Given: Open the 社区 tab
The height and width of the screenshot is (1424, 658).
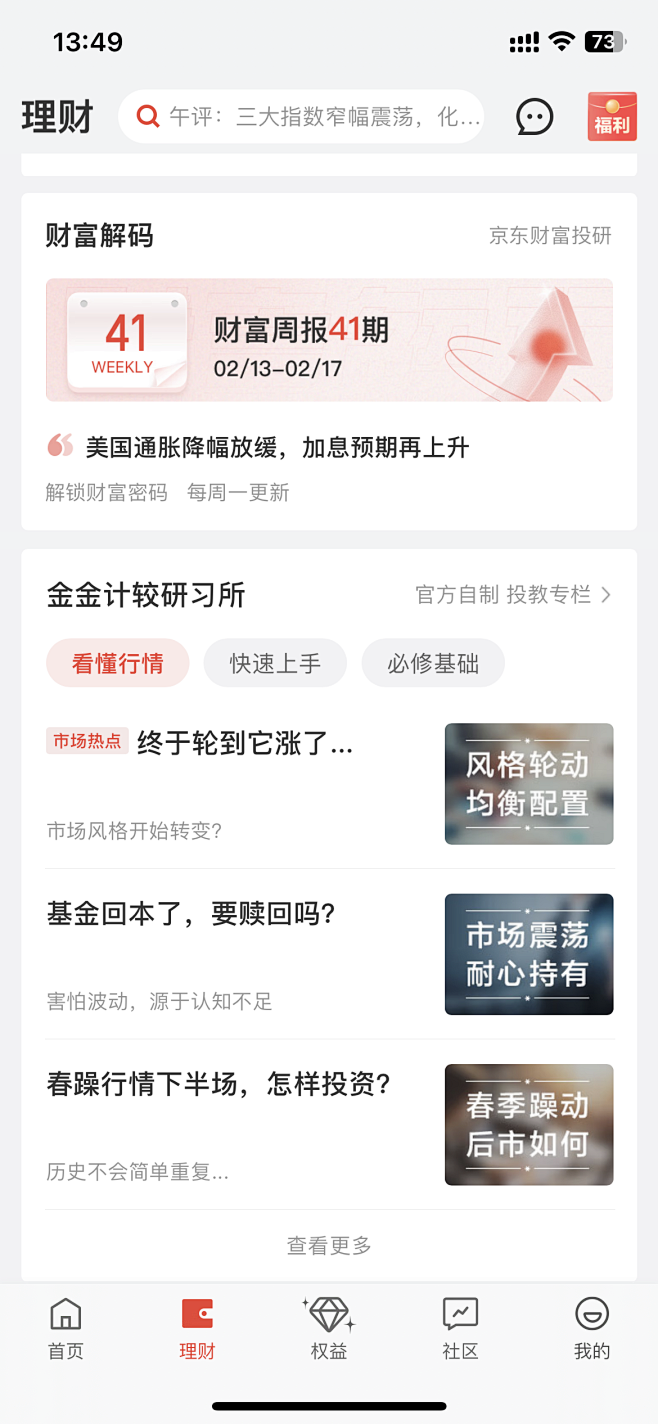Looking at the screenshot, I should (x=460, y=1328).
